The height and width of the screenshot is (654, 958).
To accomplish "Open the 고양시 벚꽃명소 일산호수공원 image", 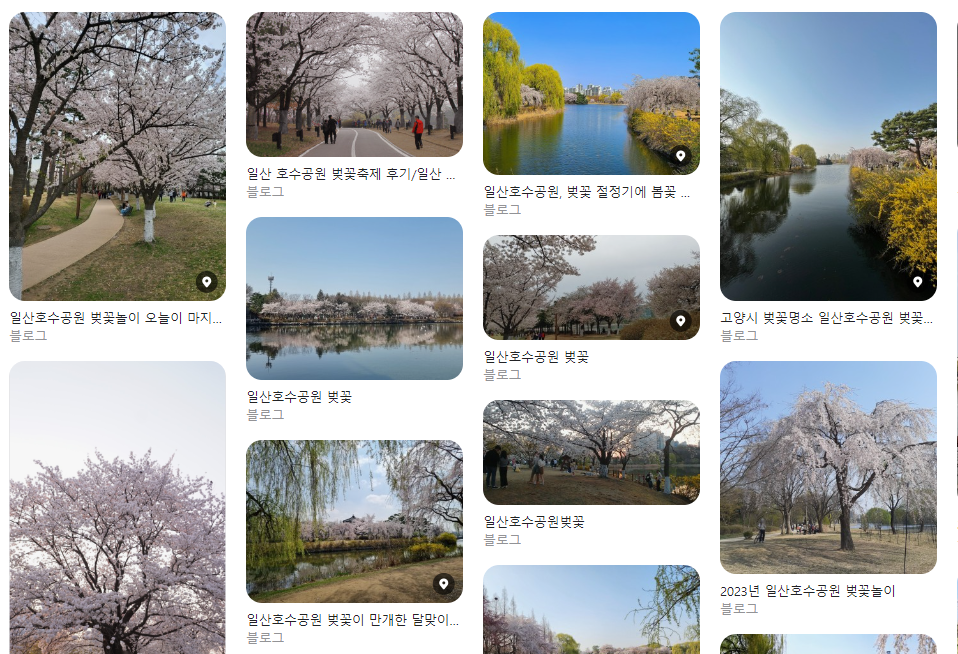I will [x=828, y=156].
